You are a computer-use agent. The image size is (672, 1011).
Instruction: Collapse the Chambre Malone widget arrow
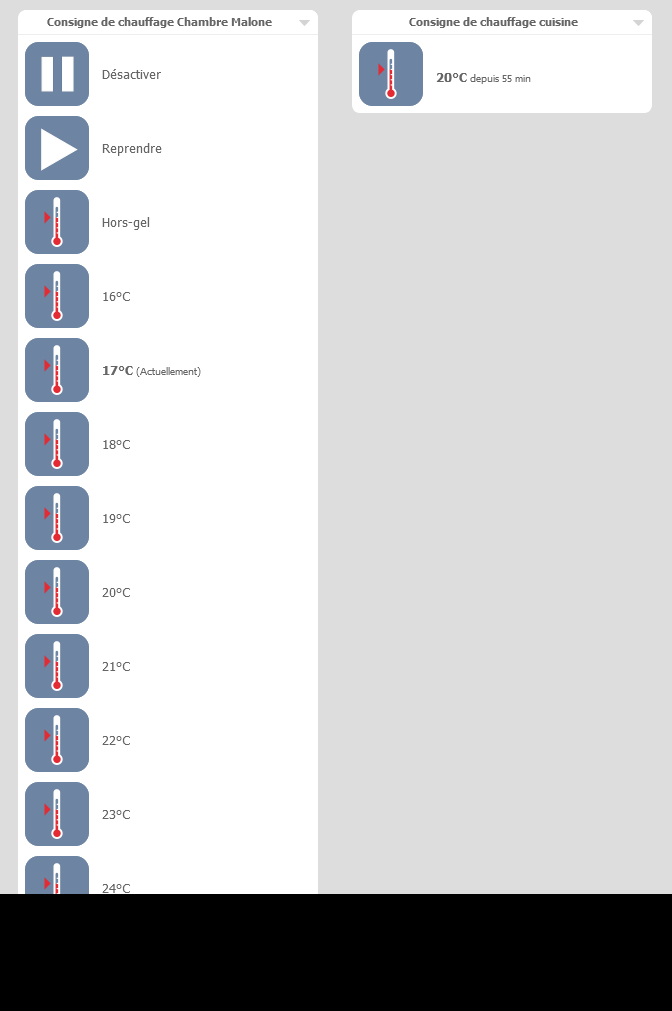pos(304,23)
